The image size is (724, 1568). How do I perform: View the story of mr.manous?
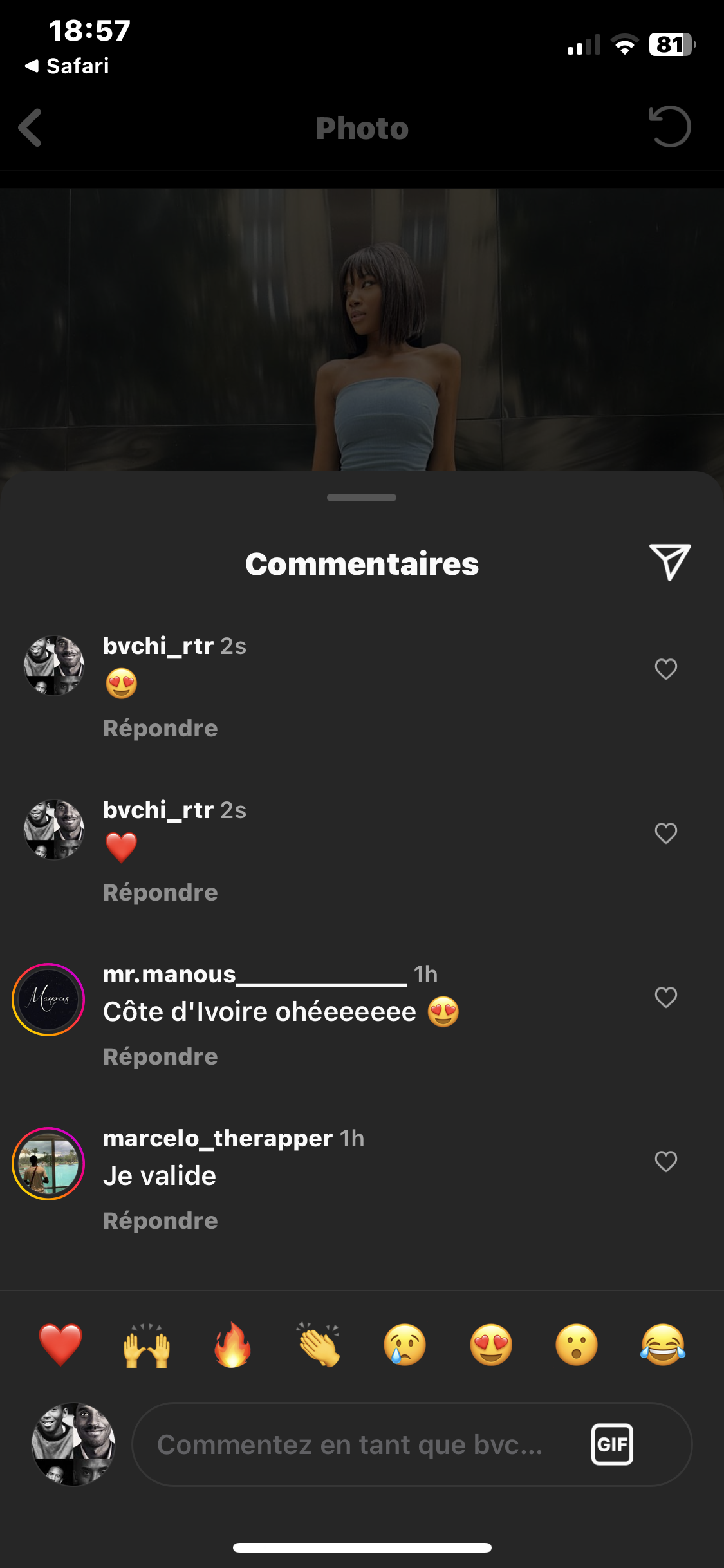point(48,1000)
